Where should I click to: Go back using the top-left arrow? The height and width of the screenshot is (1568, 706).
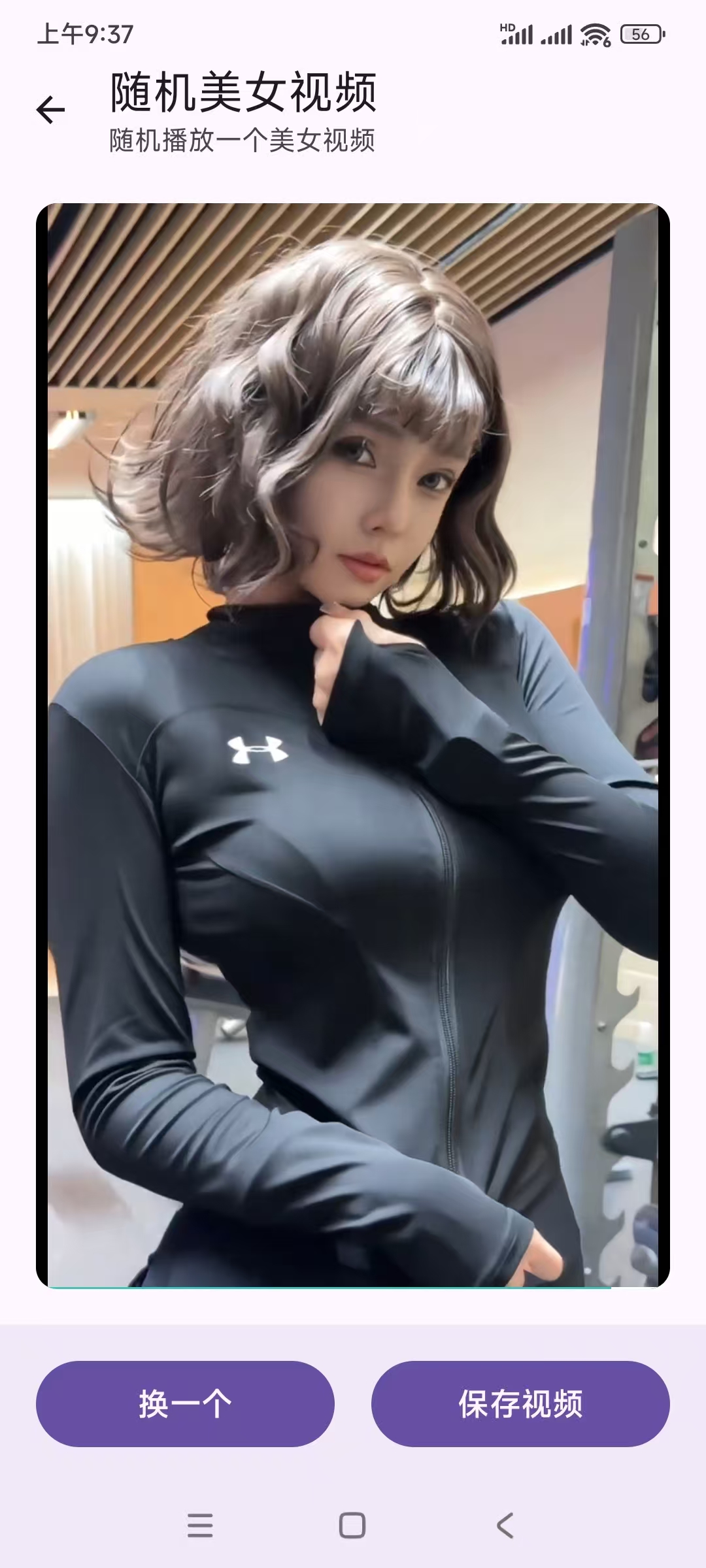[x=50, y=109]
